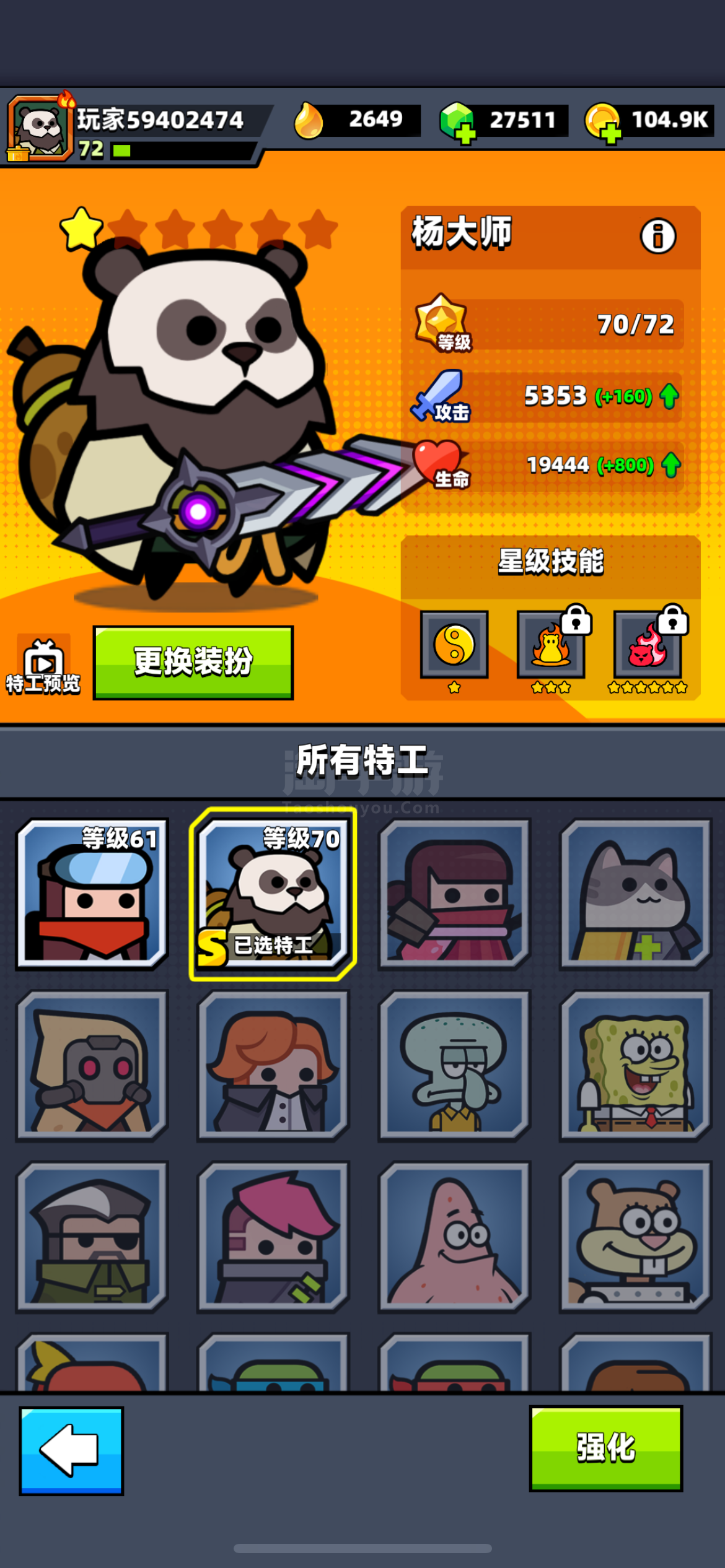Viewport: 725px width, 1568px height.
Task: View the locked six-star red demon skill
Action: 648,644
